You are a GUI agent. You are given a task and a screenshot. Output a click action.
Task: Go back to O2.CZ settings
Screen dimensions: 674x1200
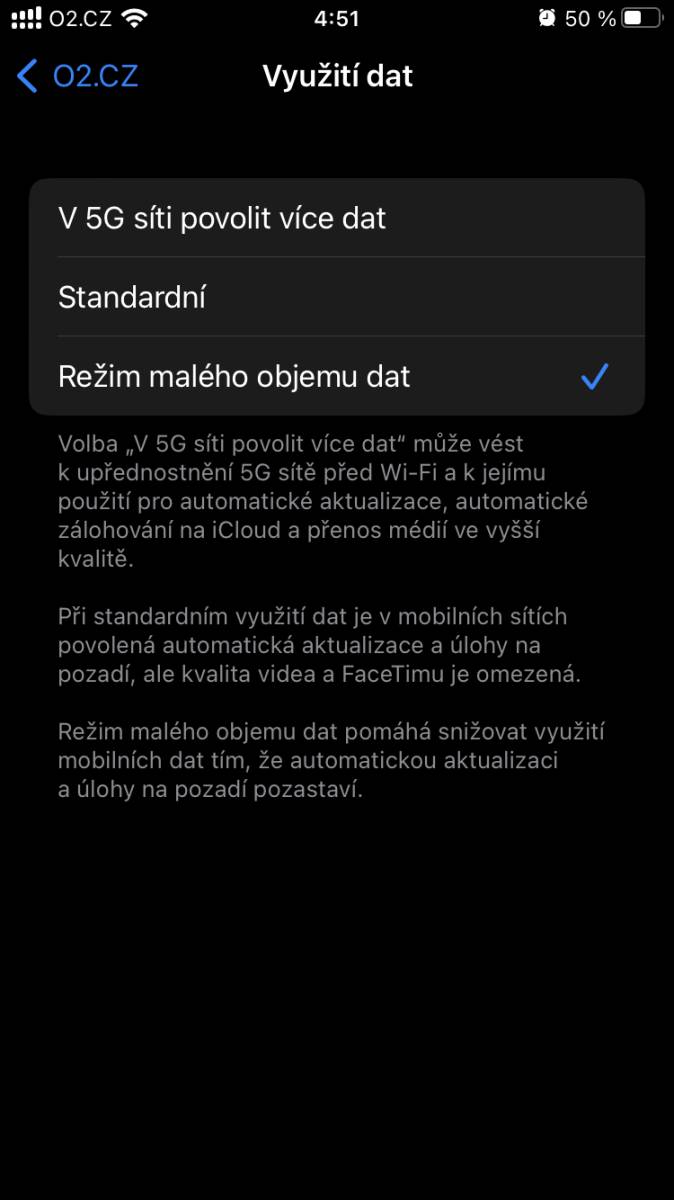click(77, 76)
